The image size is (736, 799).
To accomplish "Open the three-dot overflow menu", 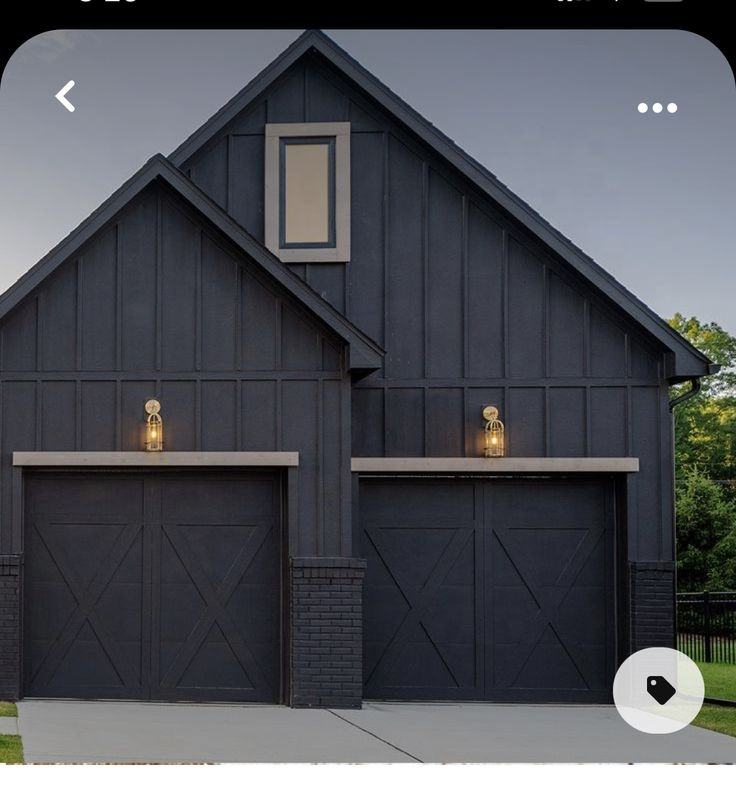I will 658,108.
